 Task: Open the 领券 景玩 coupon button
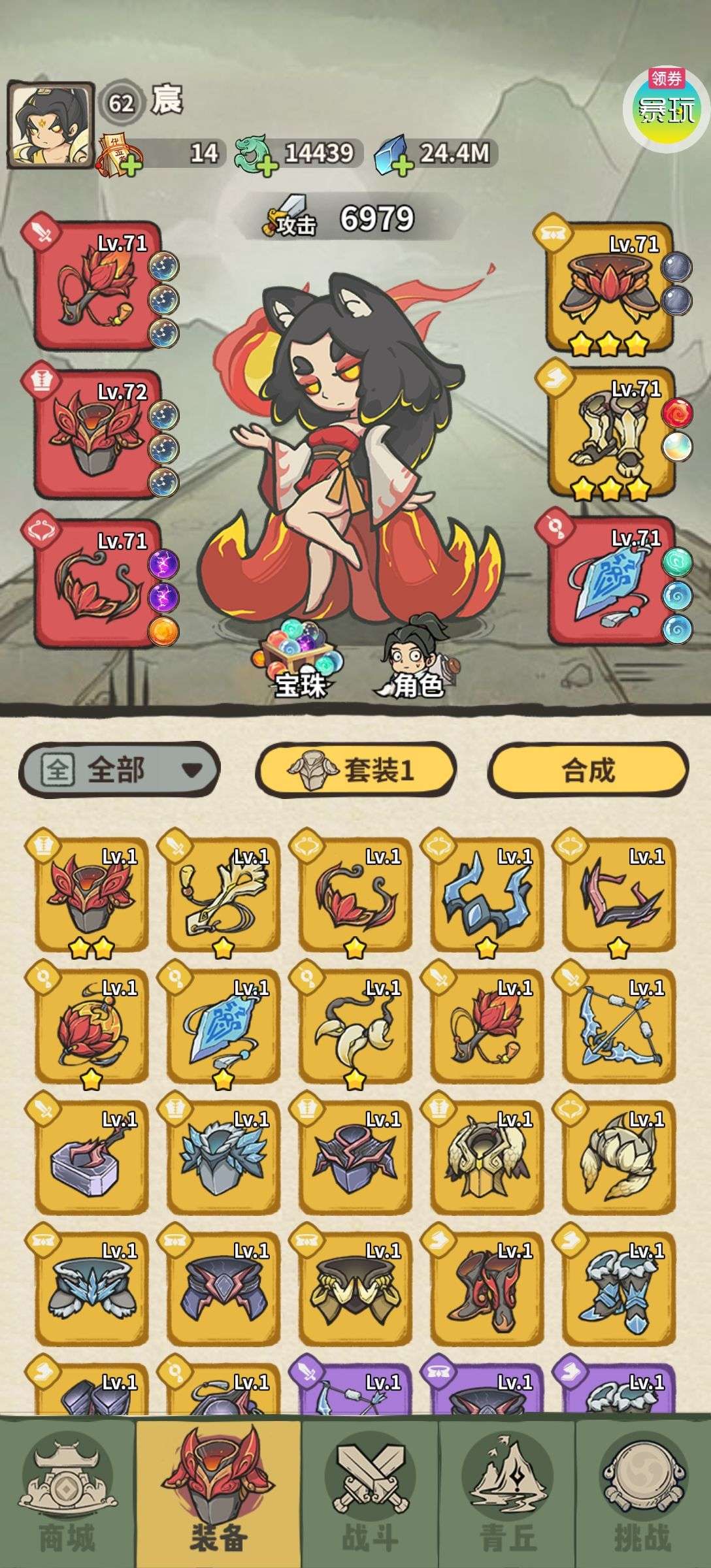[666, 106]
